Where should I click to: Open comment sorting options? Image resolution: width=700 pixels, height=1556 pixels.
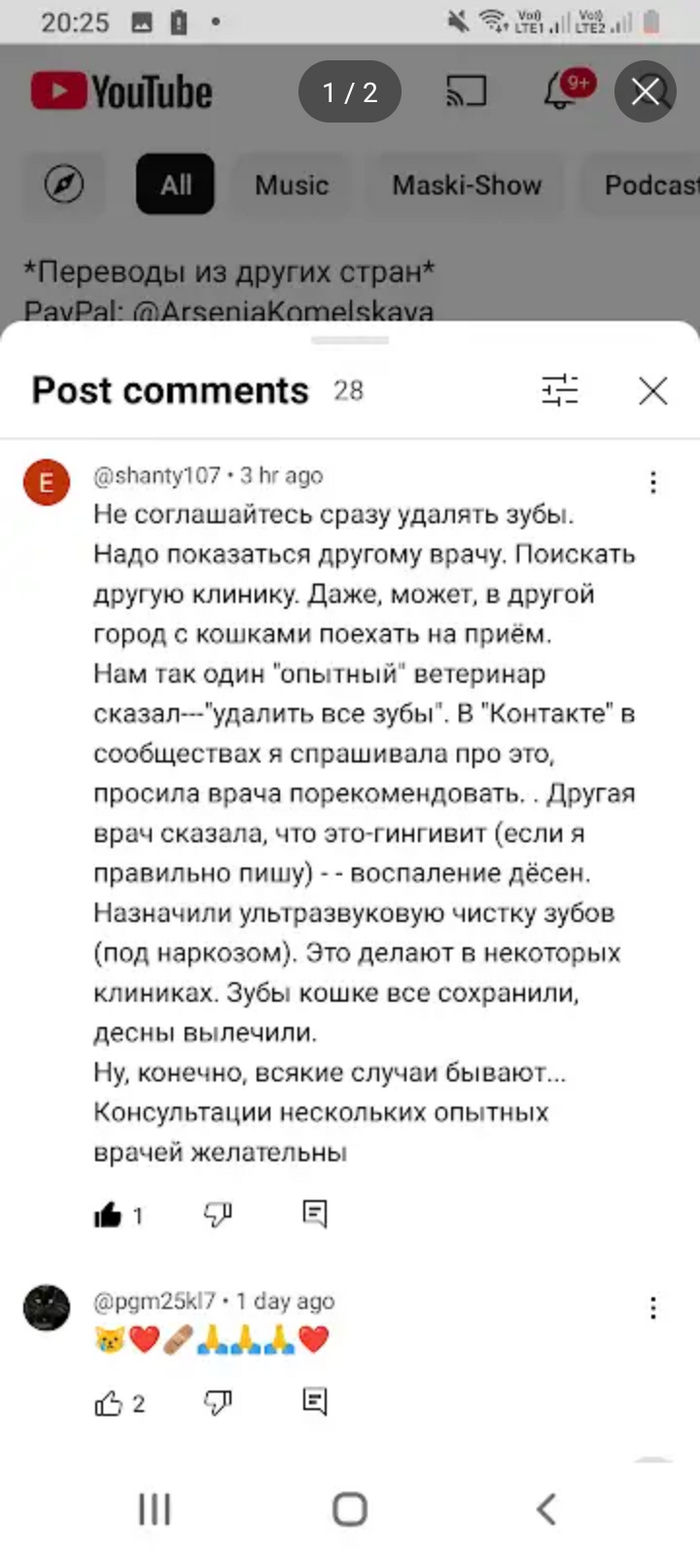[x=560, y=391]
